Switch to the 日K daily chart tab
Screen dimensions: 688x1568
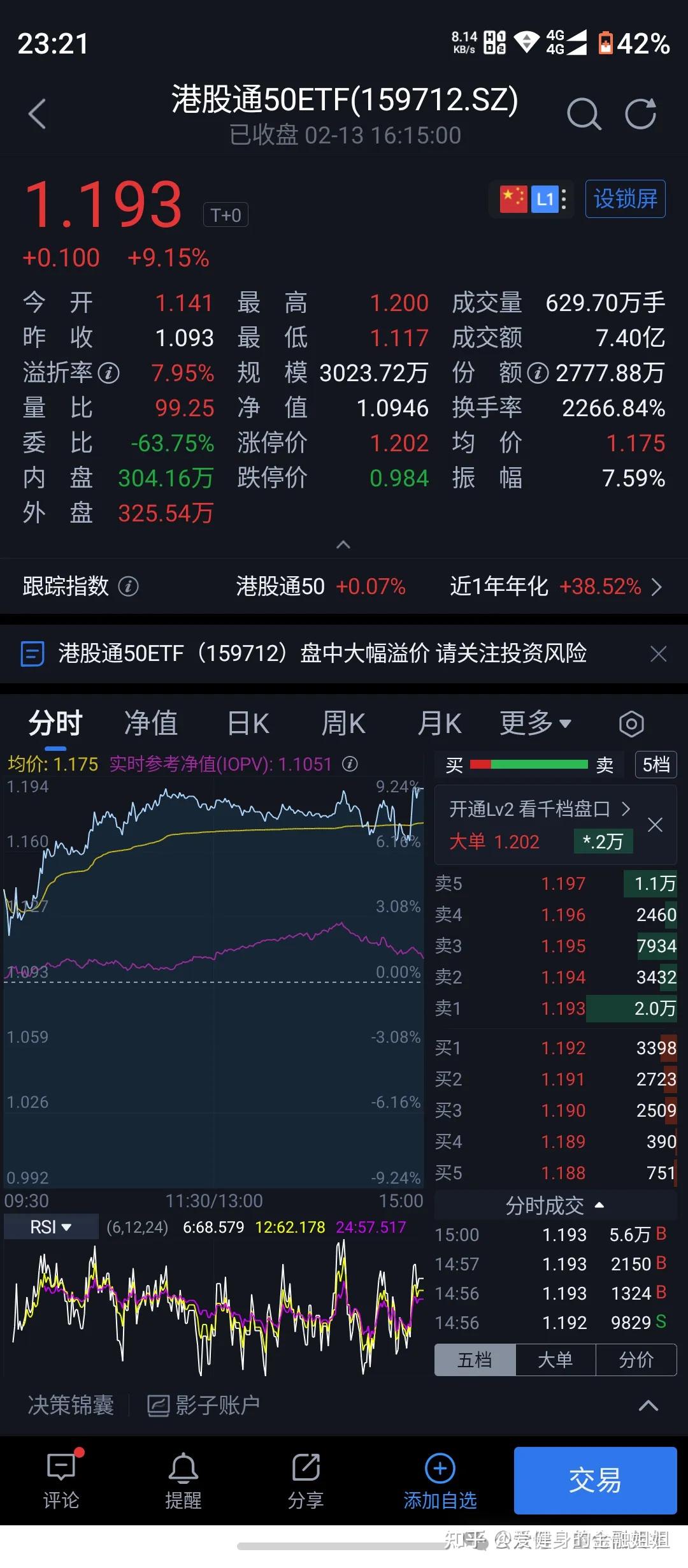point(248,723)
